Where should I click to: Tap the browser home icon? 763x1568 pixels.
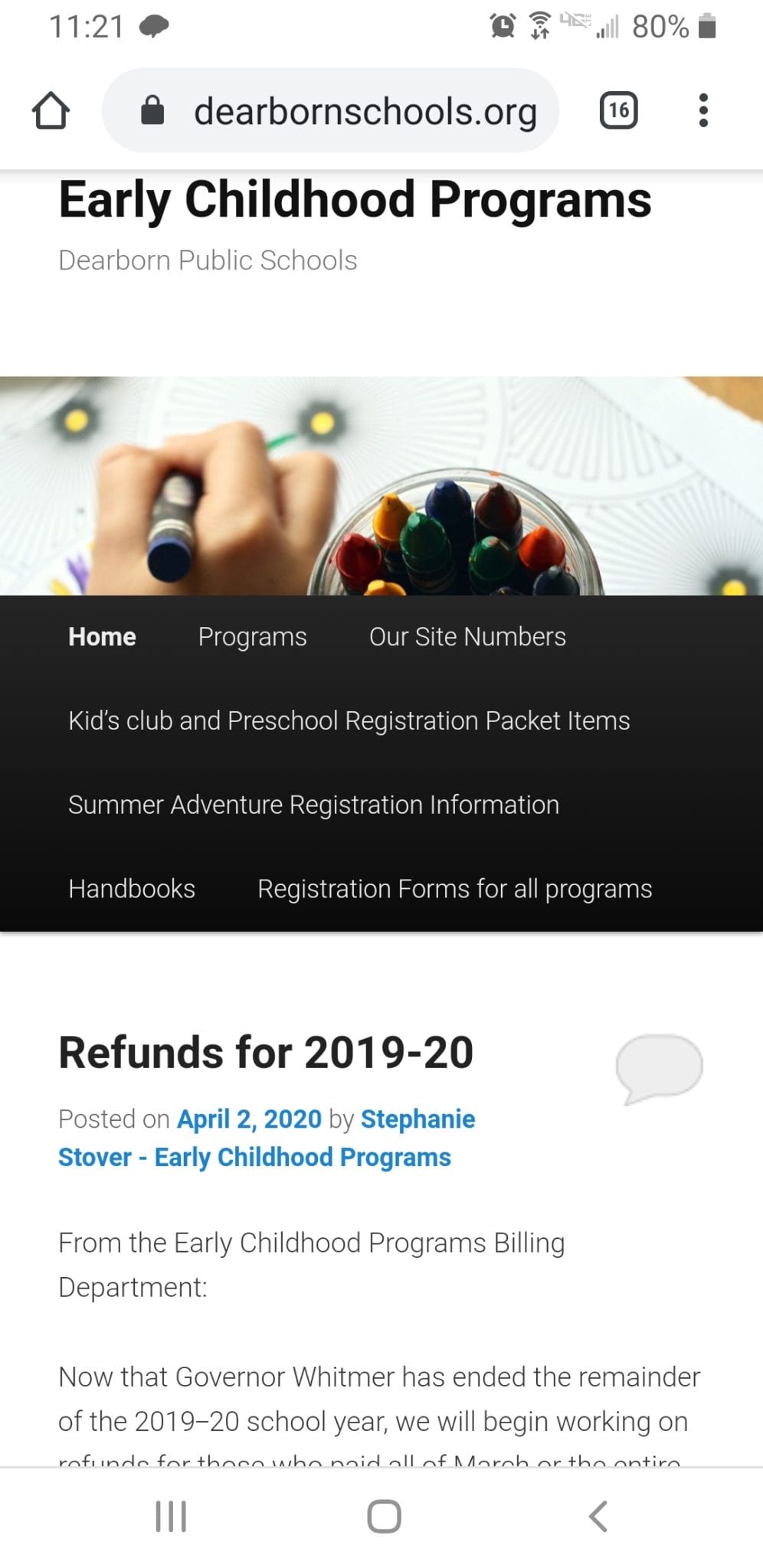click(x=51, y=110)
